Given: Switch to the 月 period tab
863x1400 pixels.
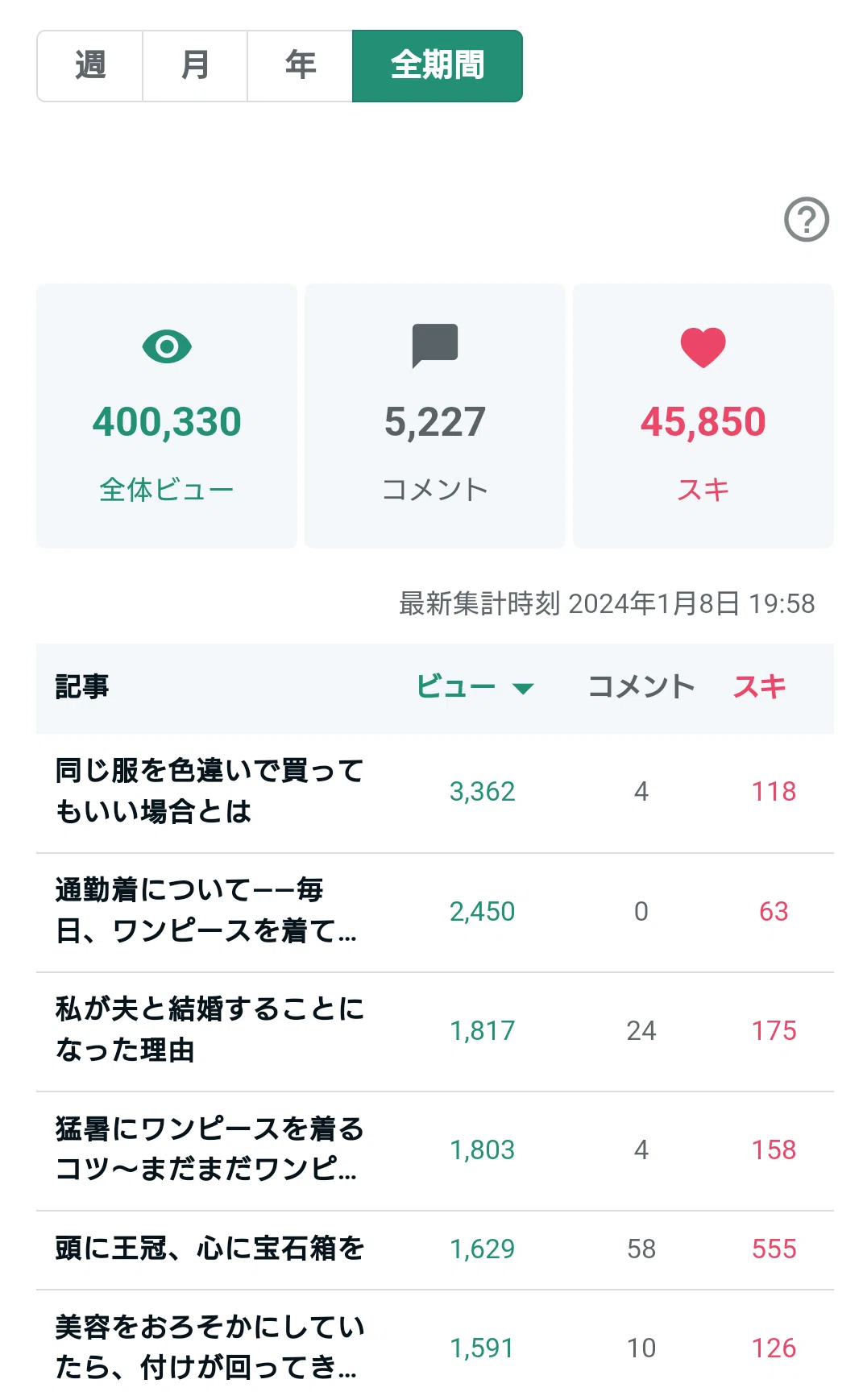Looking at the screenshot, I should (x=195, y=66).
